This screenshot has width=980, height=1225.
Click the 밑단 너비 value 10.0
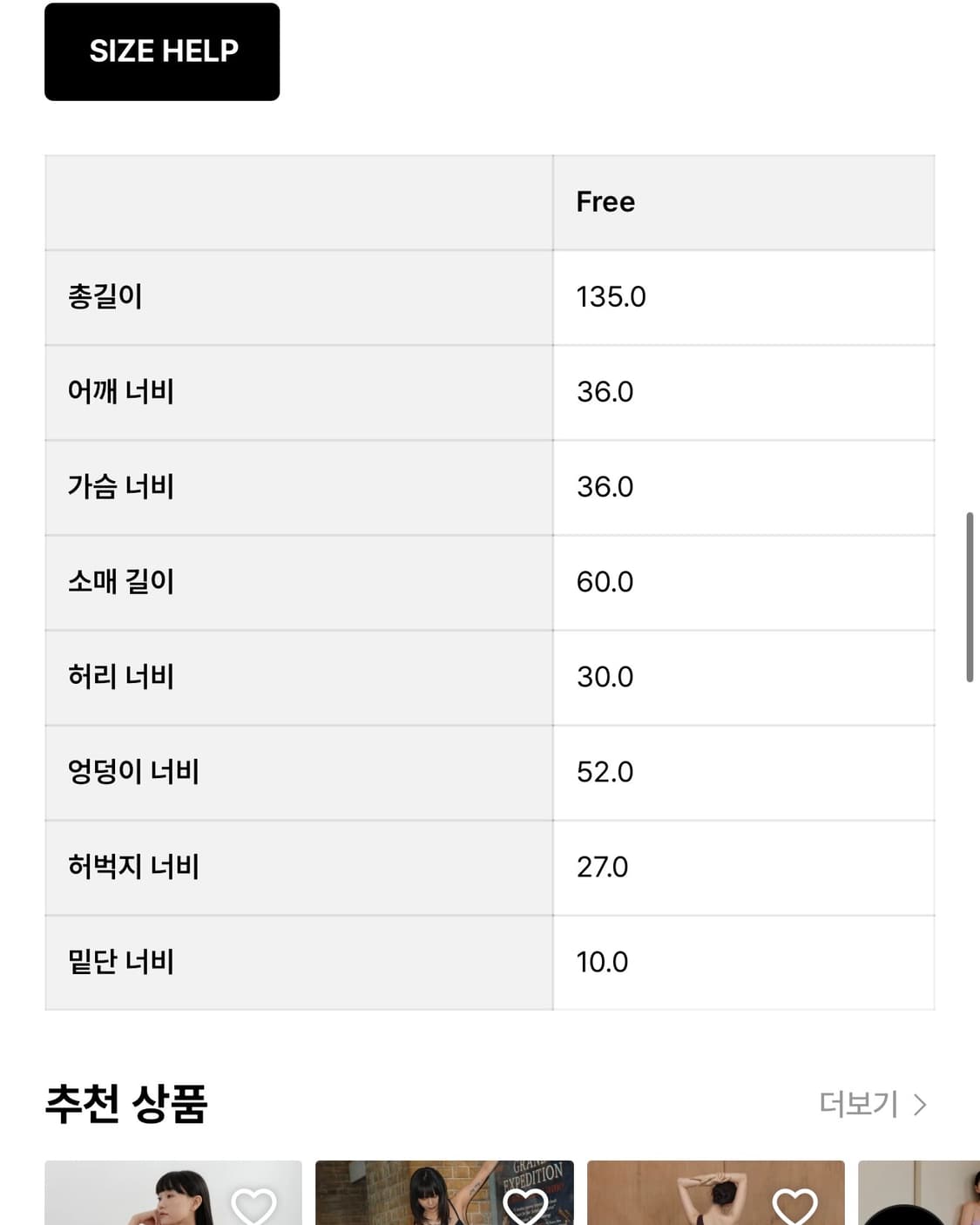point(602,962)
